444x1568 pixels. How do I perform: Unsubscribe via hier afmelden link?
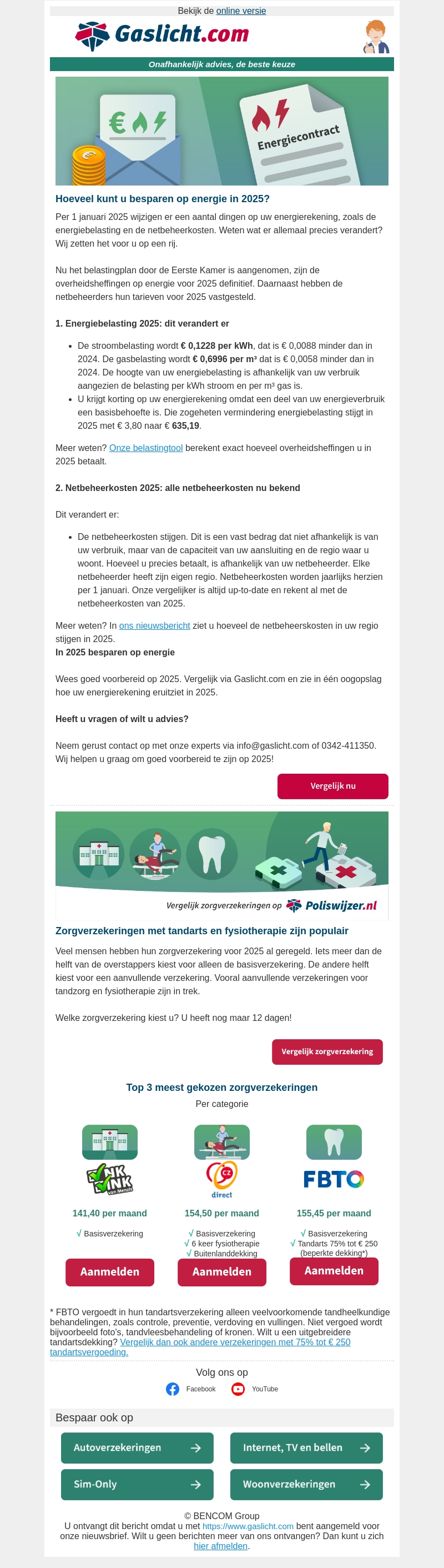221,1545
